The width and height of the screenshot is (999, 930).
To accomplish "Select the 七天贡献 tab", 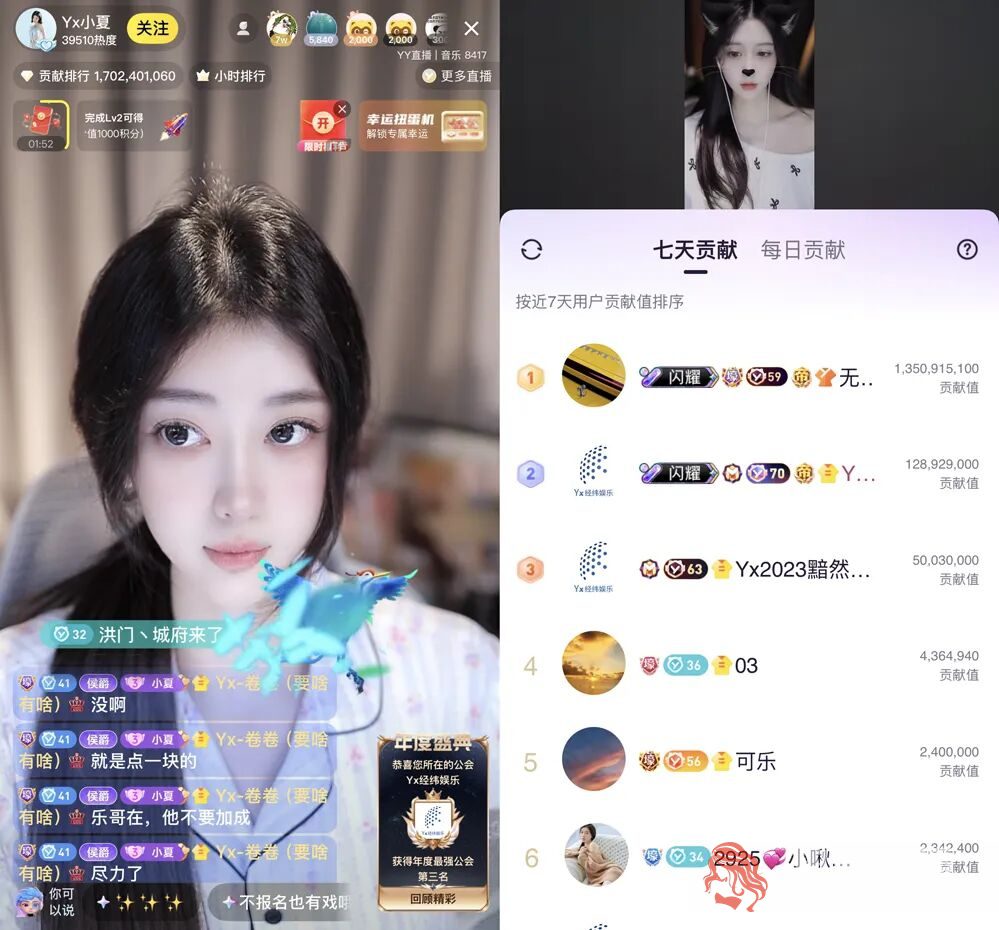I will [x=695, y=250].
